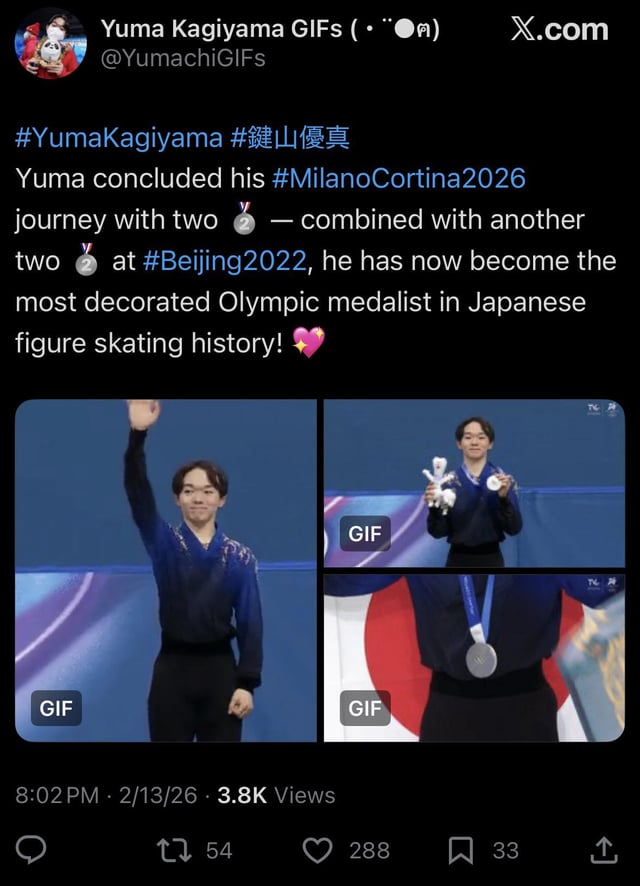Image resolution: width=640 pixels, height=886 pixels.
Task: Repost this tweet with 54 reposts
Action: (171, 850)
